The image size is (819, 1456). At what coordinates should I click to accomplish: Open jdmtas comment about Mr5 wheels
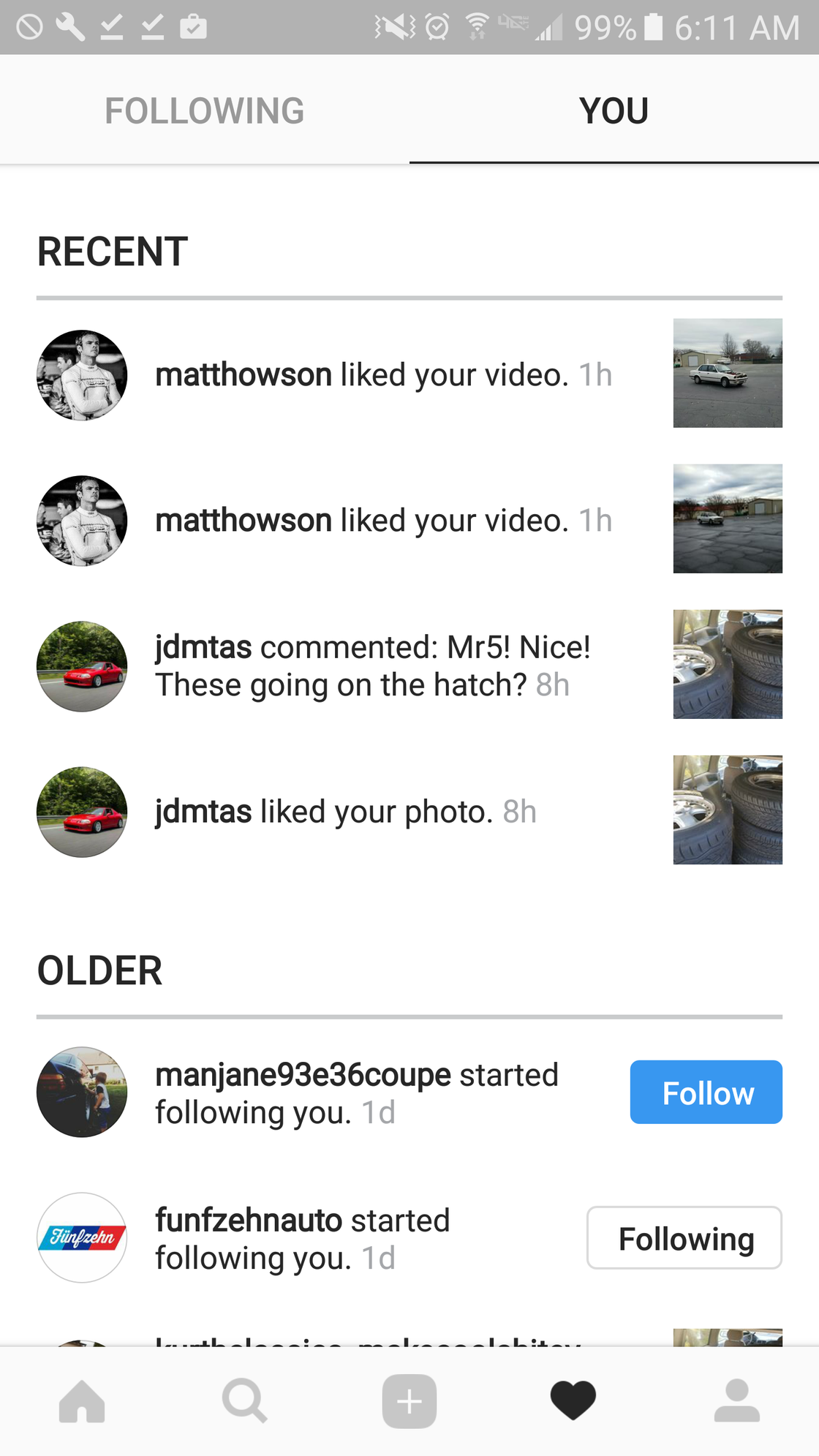(x=373, y=666)
